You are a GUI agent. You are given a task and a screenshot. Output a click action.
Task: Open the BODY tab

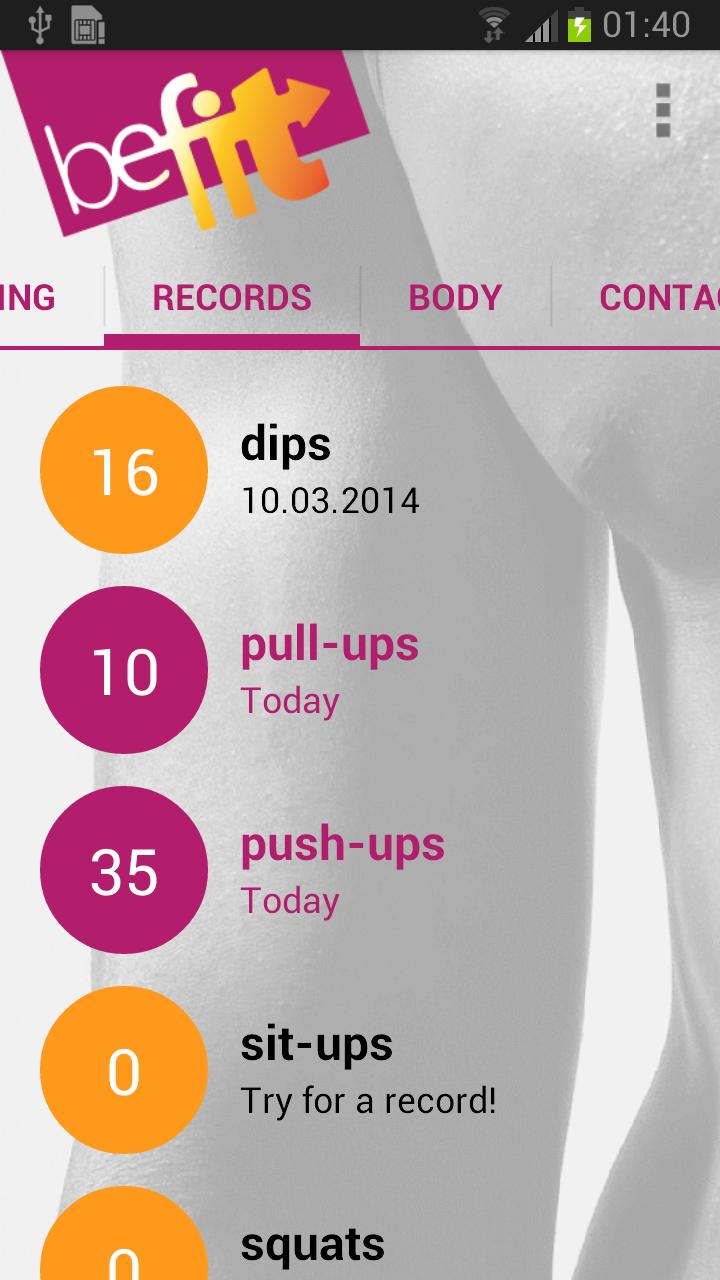[x=454, y=297]
